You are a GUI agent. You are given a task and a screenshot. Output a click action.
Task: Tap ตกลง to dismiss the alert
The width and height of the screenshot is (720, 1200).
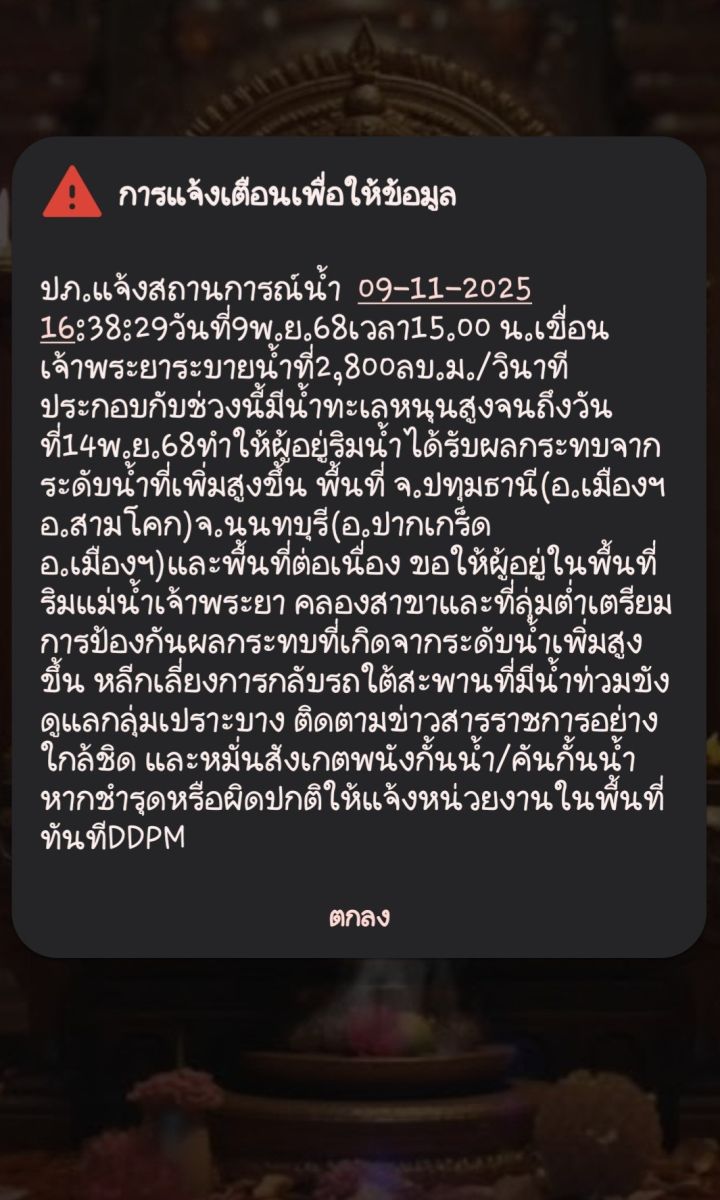point(359,916)
